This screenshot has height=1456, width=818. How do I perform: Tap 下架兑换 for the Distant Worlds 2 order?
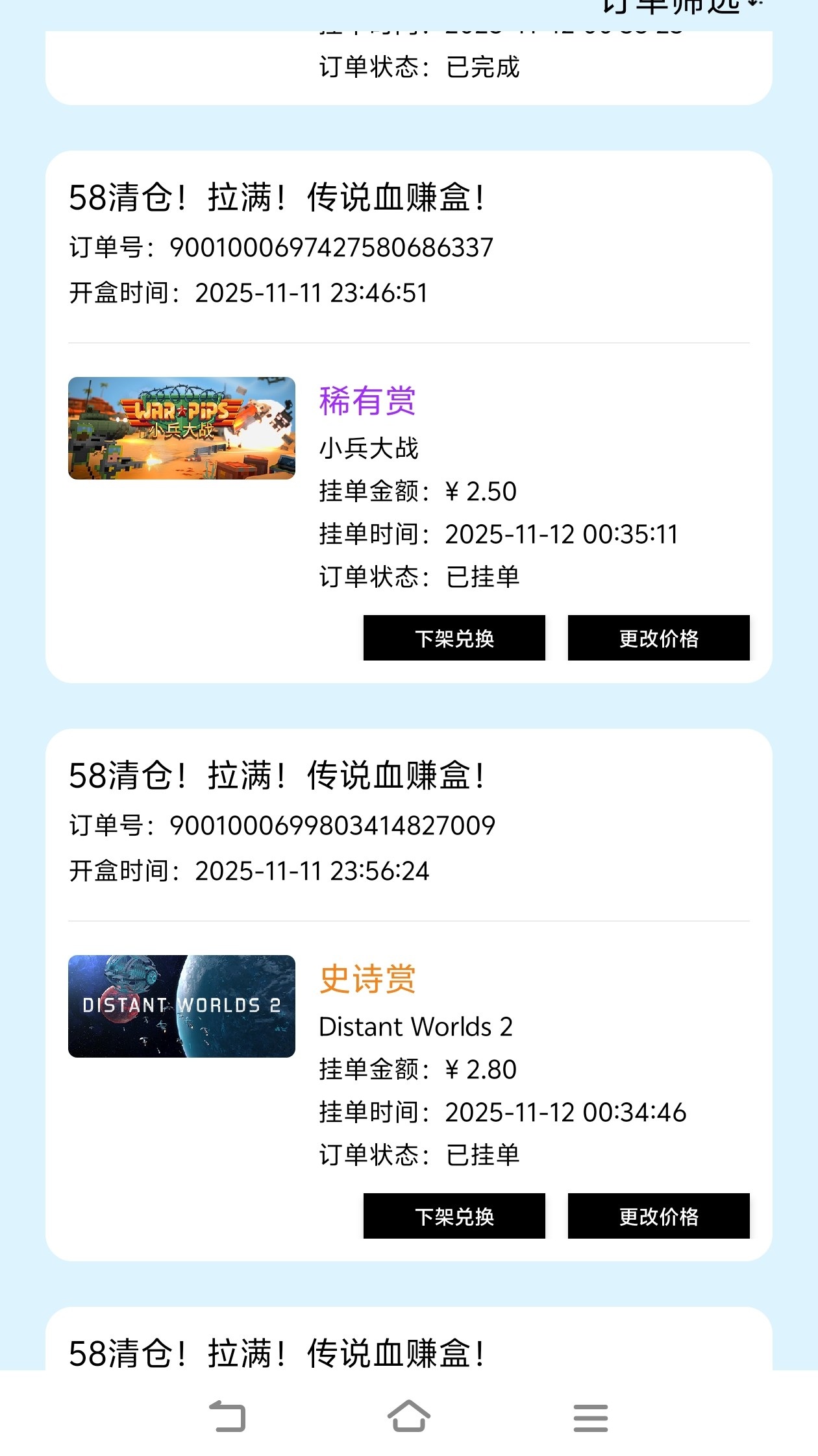tap(454, 1216)
